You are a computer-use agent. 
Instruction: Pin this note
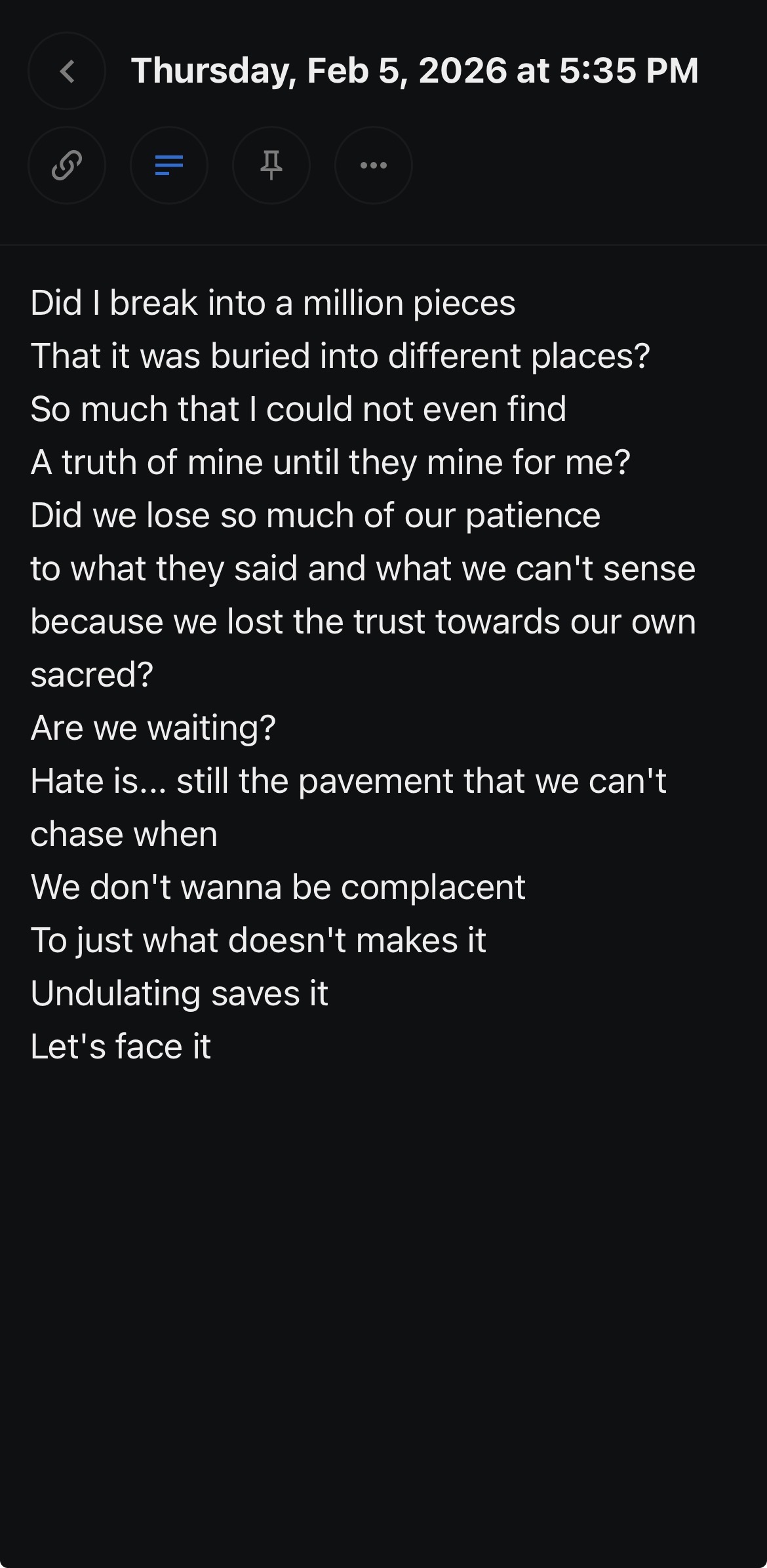[271, 165]
